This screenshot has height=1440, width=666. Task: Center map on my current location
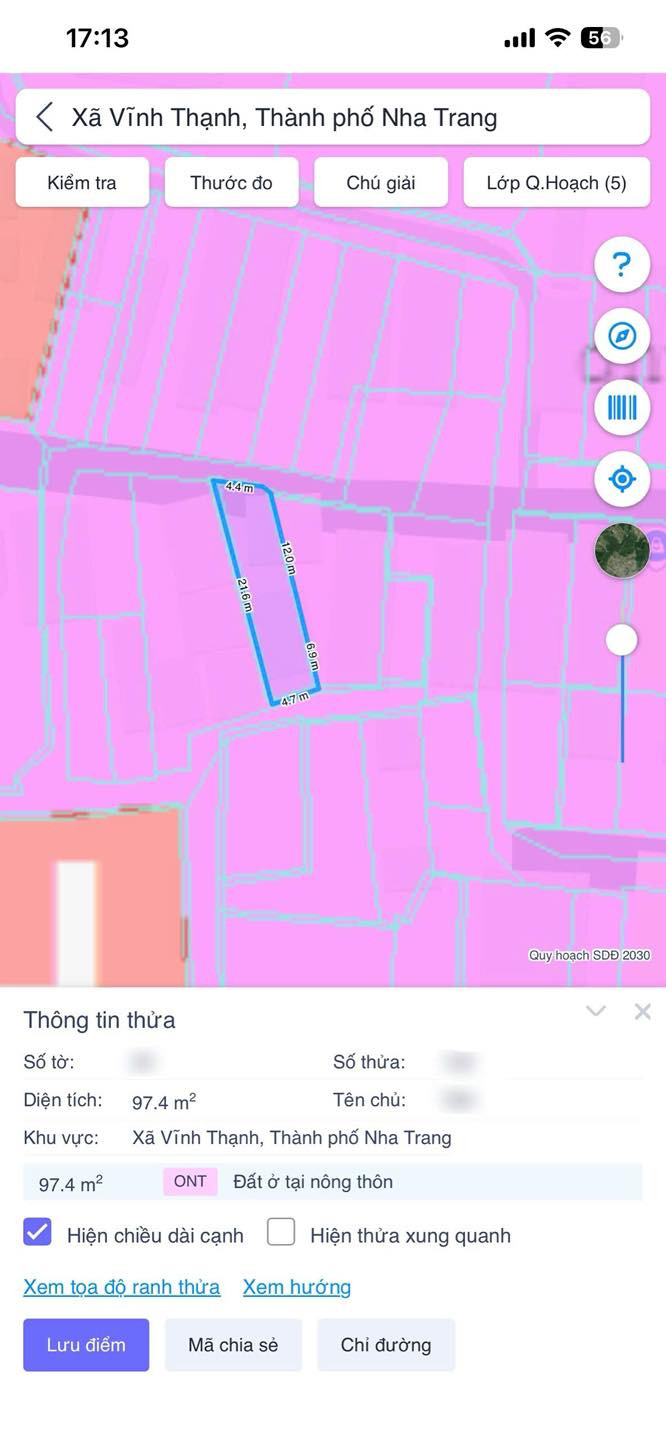(x=622, y=479)
